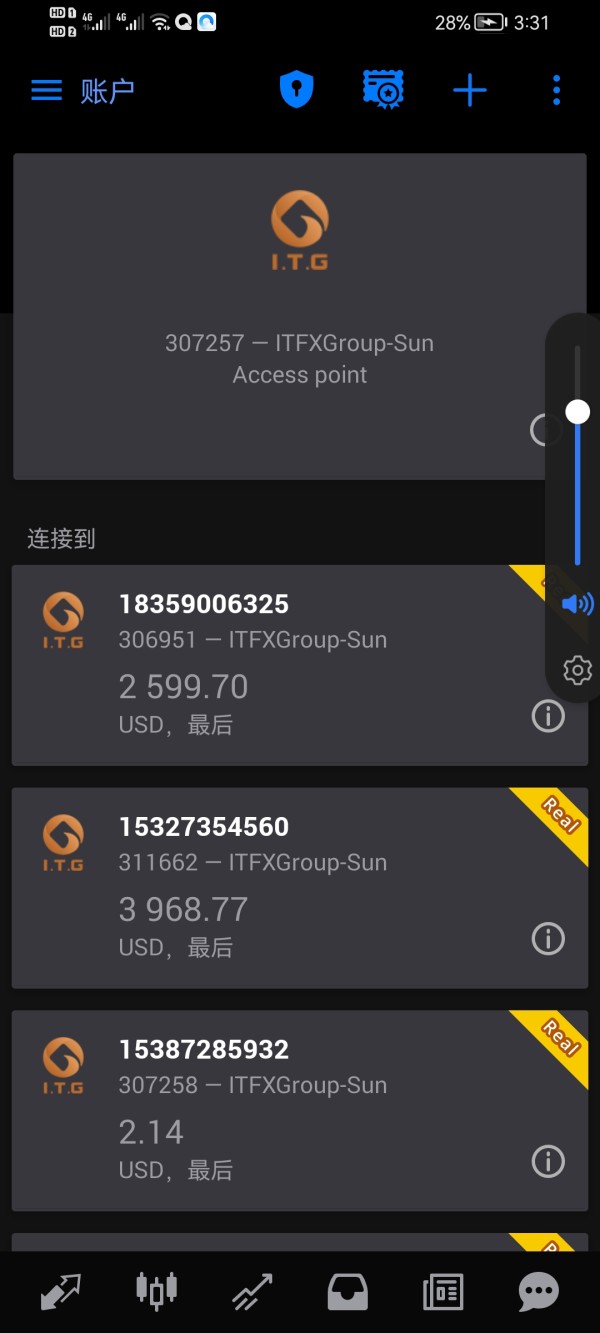Open sound settings gear in volume panel
This screenshot has height=1333, width=600.
click(577, 670)
